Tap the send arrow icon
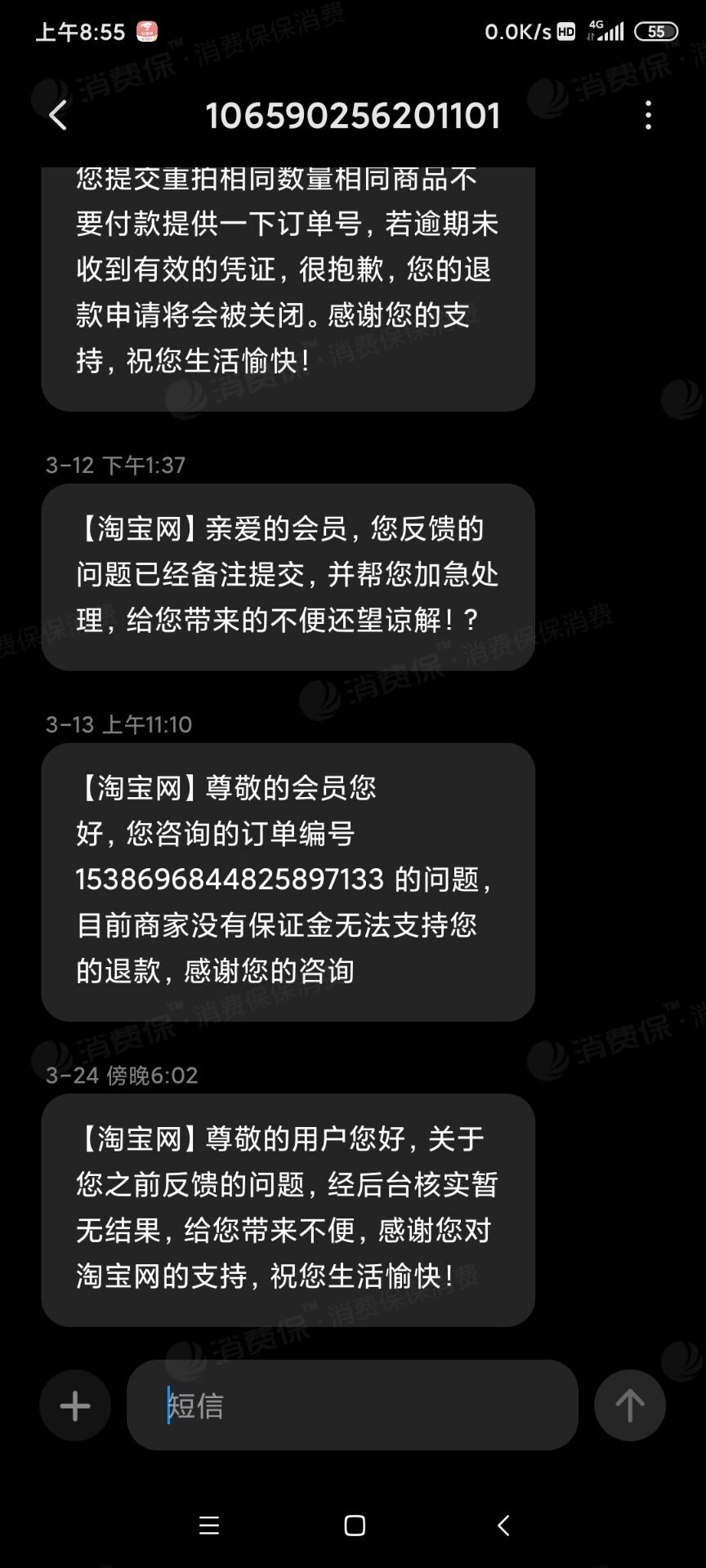This screenshot has width=706, height=1568. pos(629,1405)
